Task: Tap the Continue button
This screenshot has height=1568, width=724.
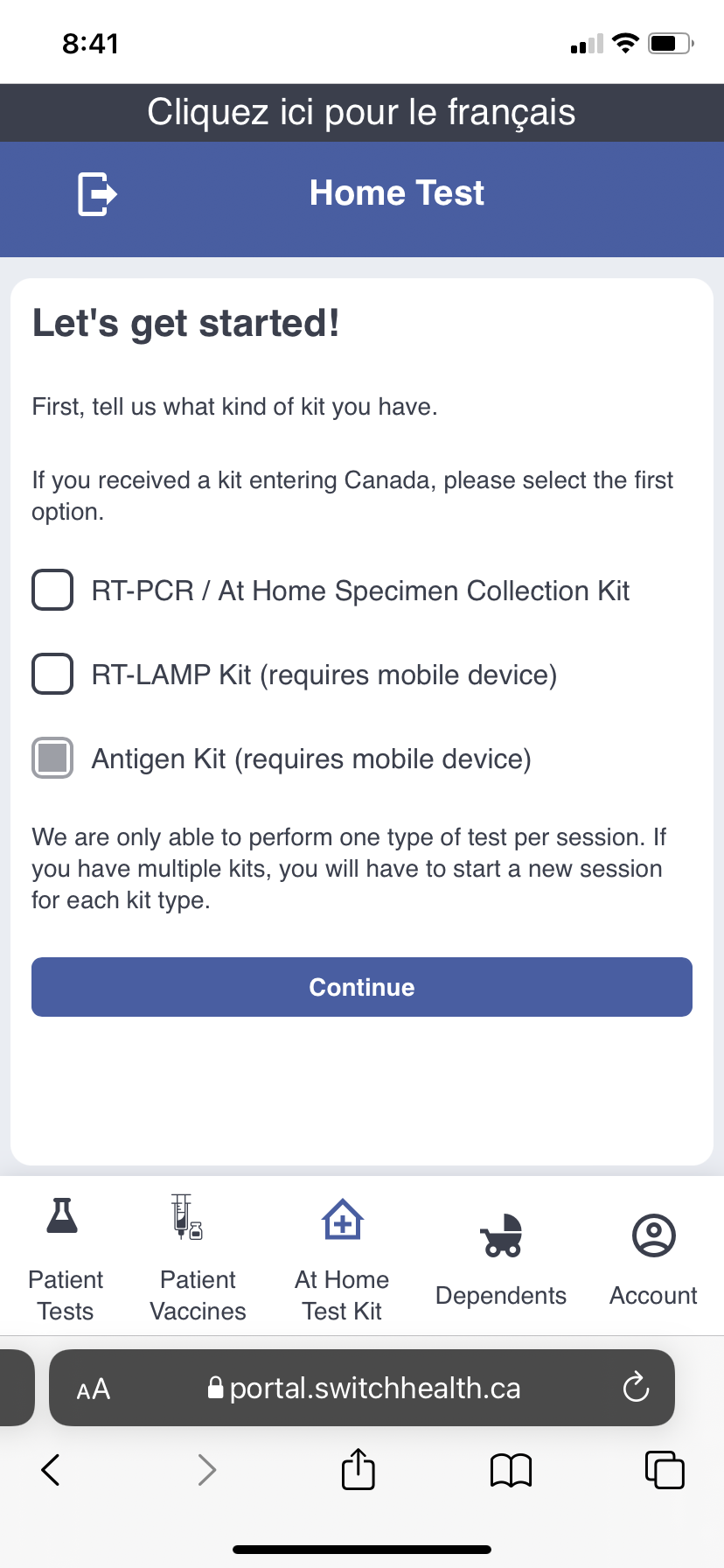Action: point(362,987)
